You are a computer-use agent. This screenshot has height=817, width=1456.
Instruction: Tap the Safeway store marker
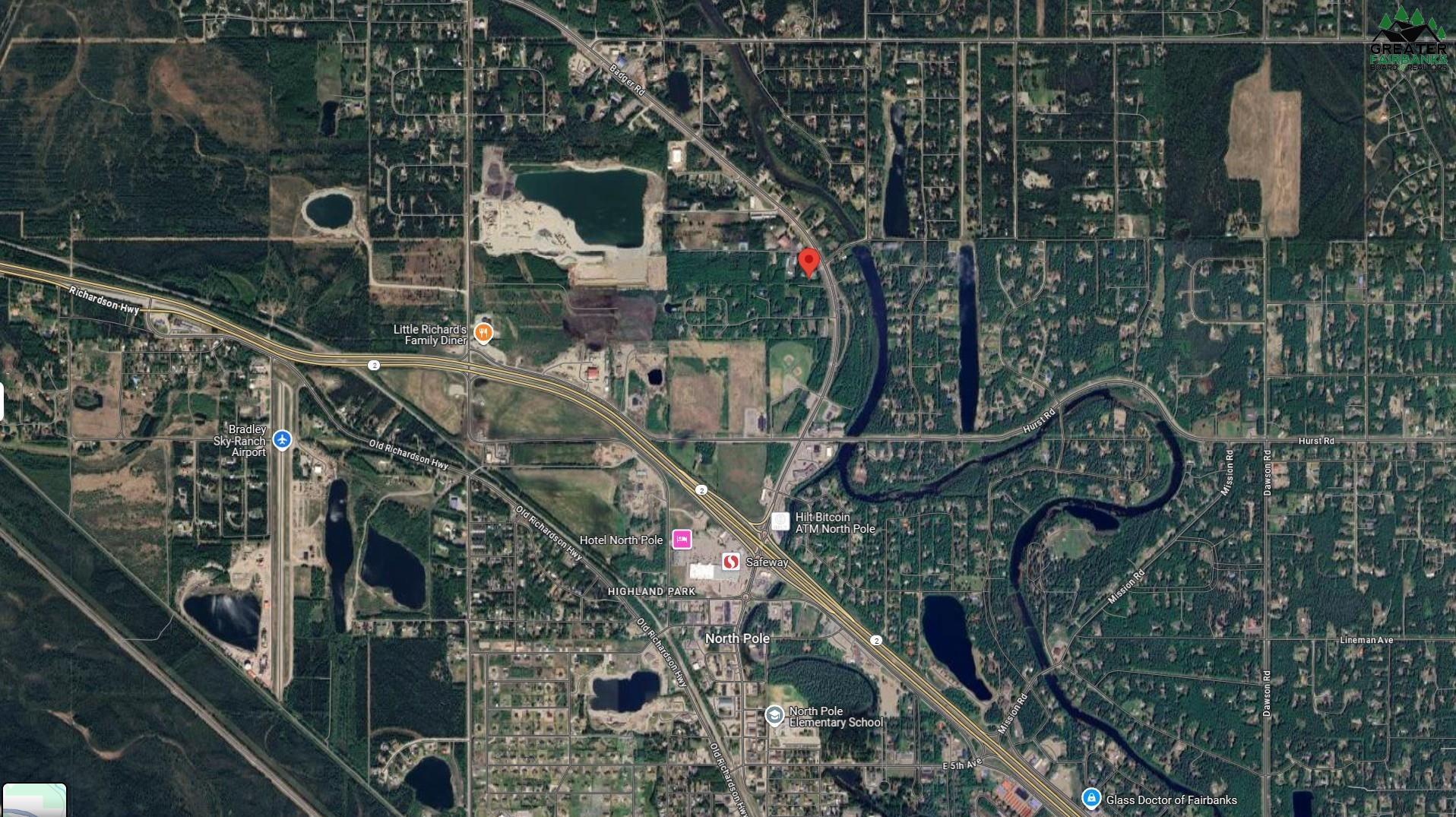coord(730,562)
